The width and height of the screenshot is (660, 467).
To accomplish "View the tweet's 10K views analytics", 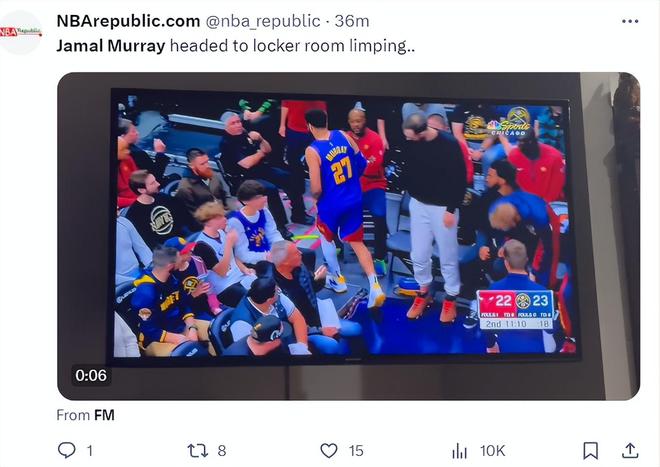I will tap(460, 451).
